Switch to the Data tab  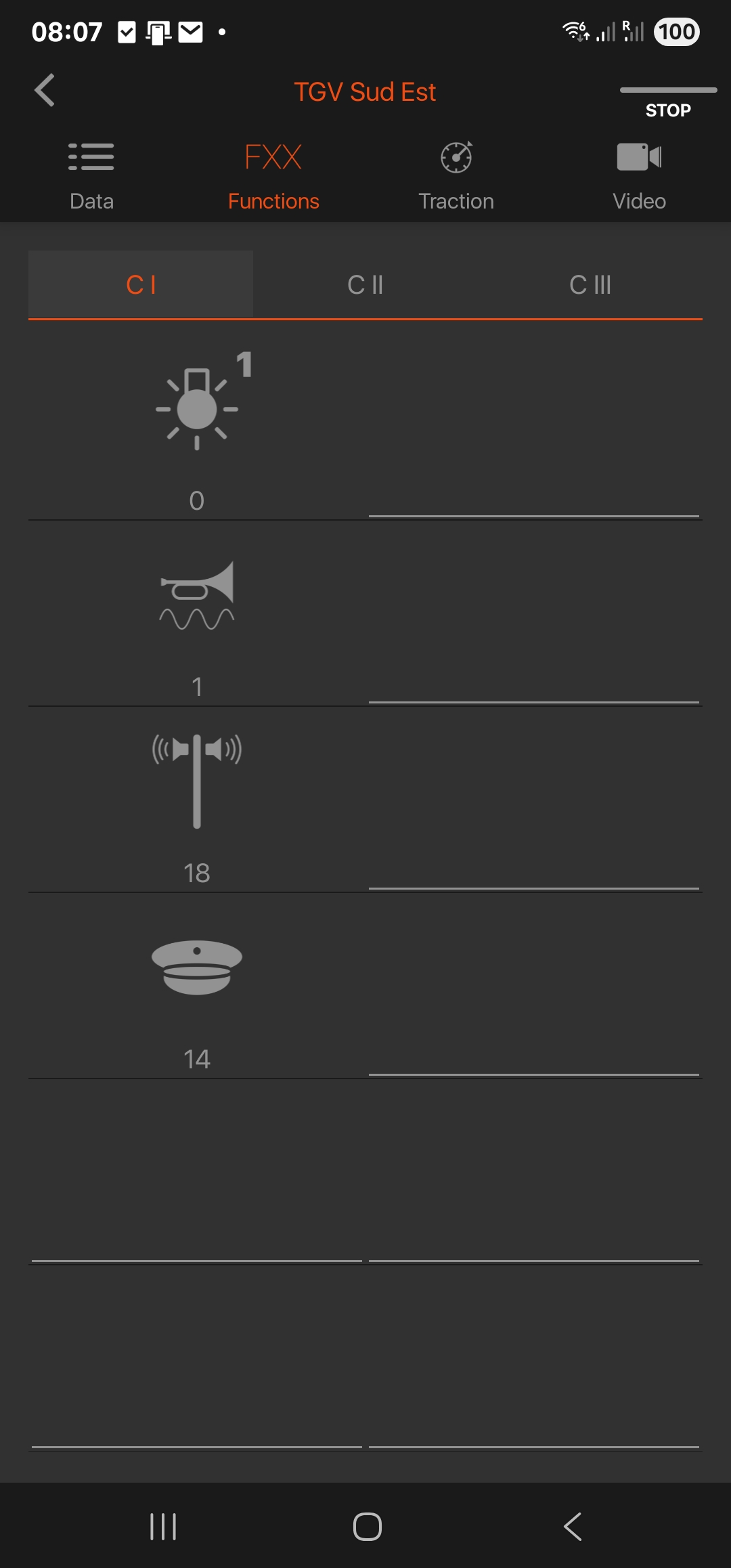click(91, 176)
